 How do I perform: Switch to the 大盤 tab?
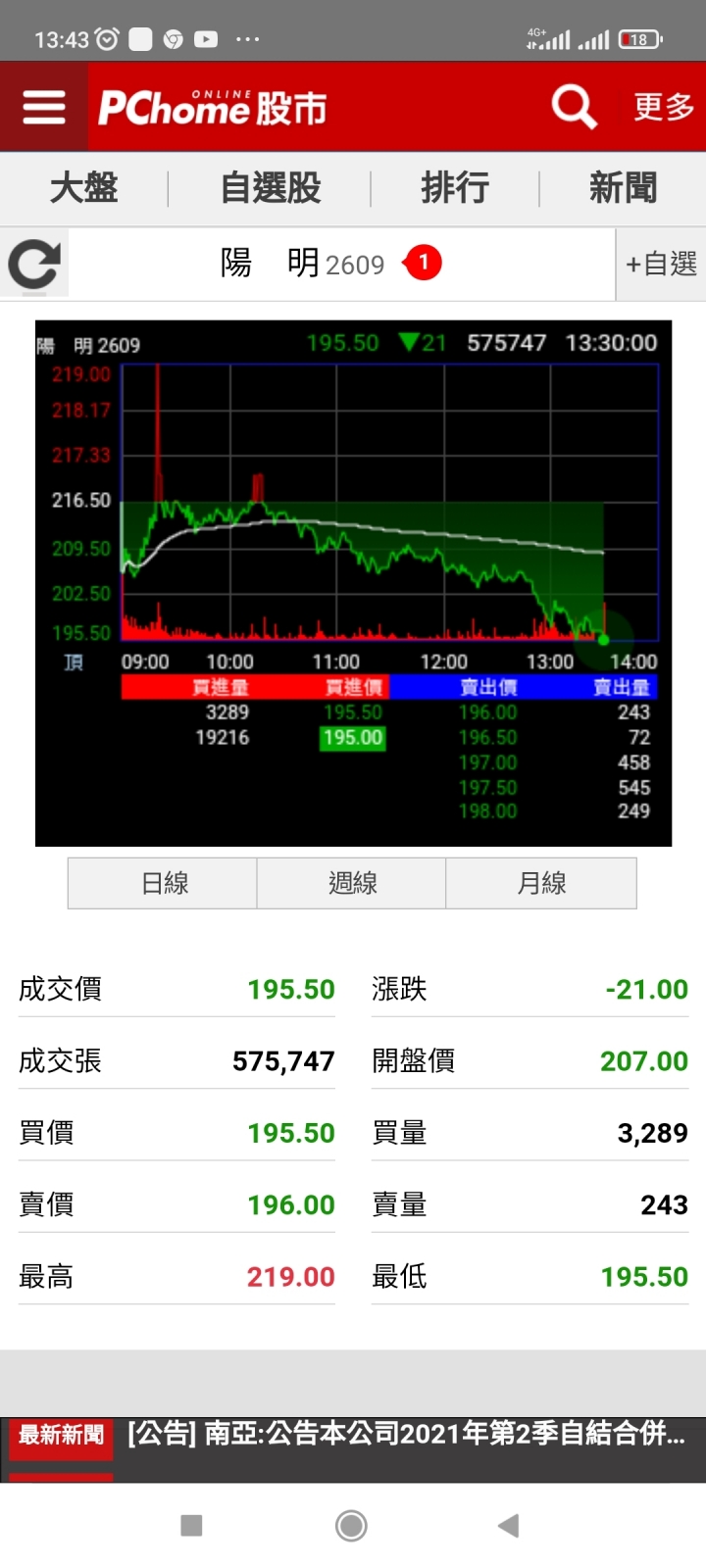tap(84, 187)
